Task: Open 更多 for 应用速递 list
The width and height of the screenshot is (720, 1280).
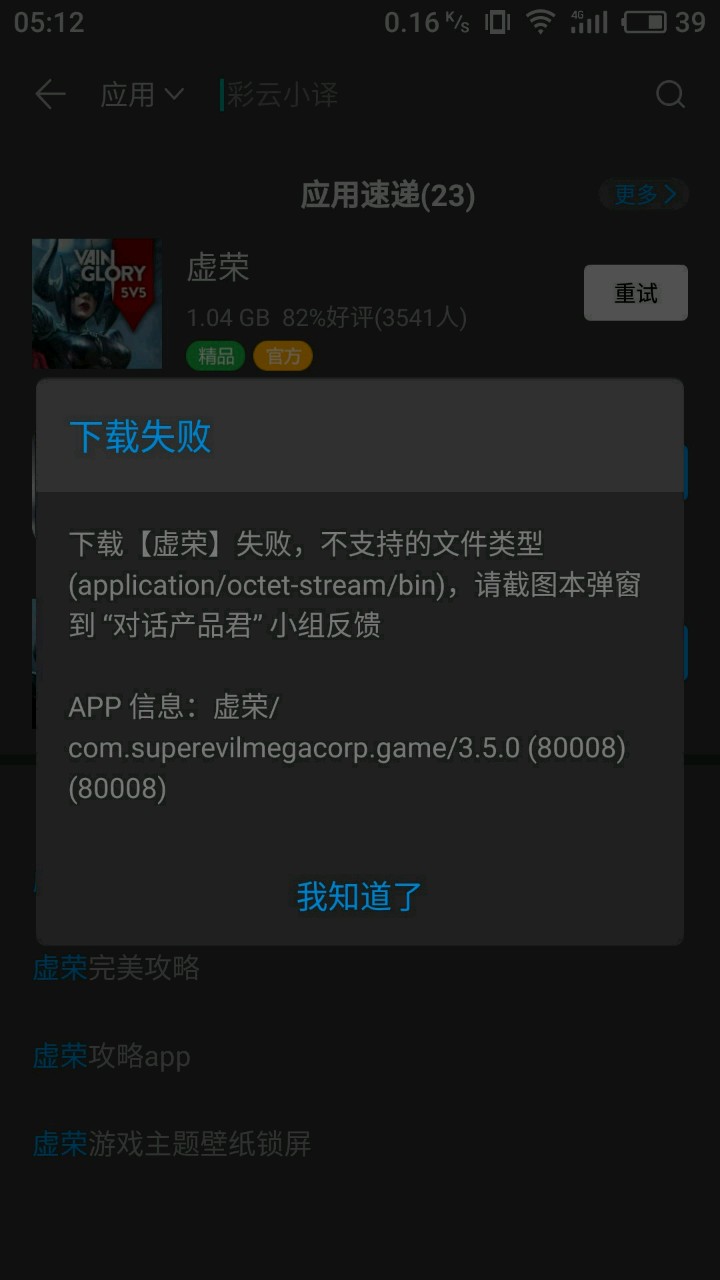Action: pyautogui.click(x=644, y=194)
